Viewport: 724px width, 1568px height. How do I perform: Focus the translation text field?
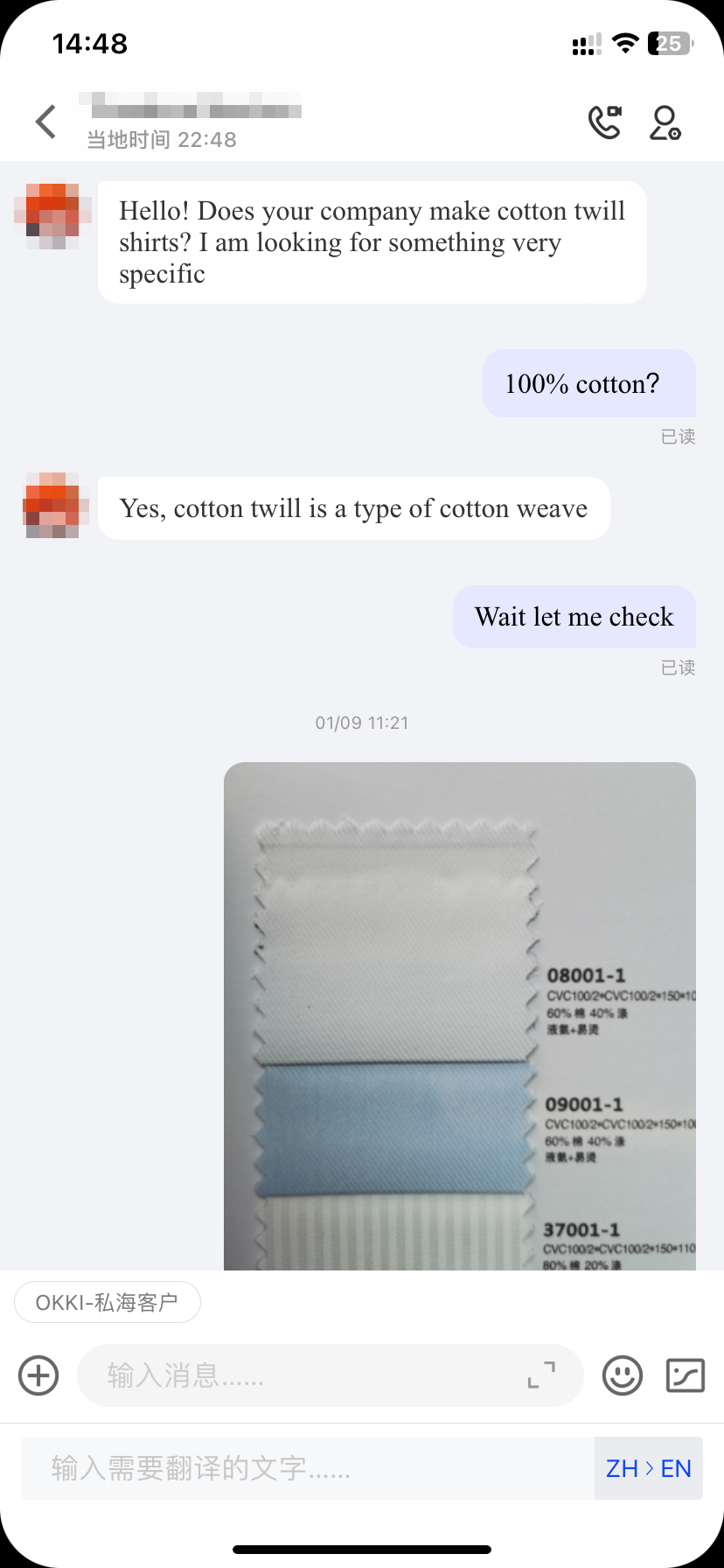coord(306,1468)
